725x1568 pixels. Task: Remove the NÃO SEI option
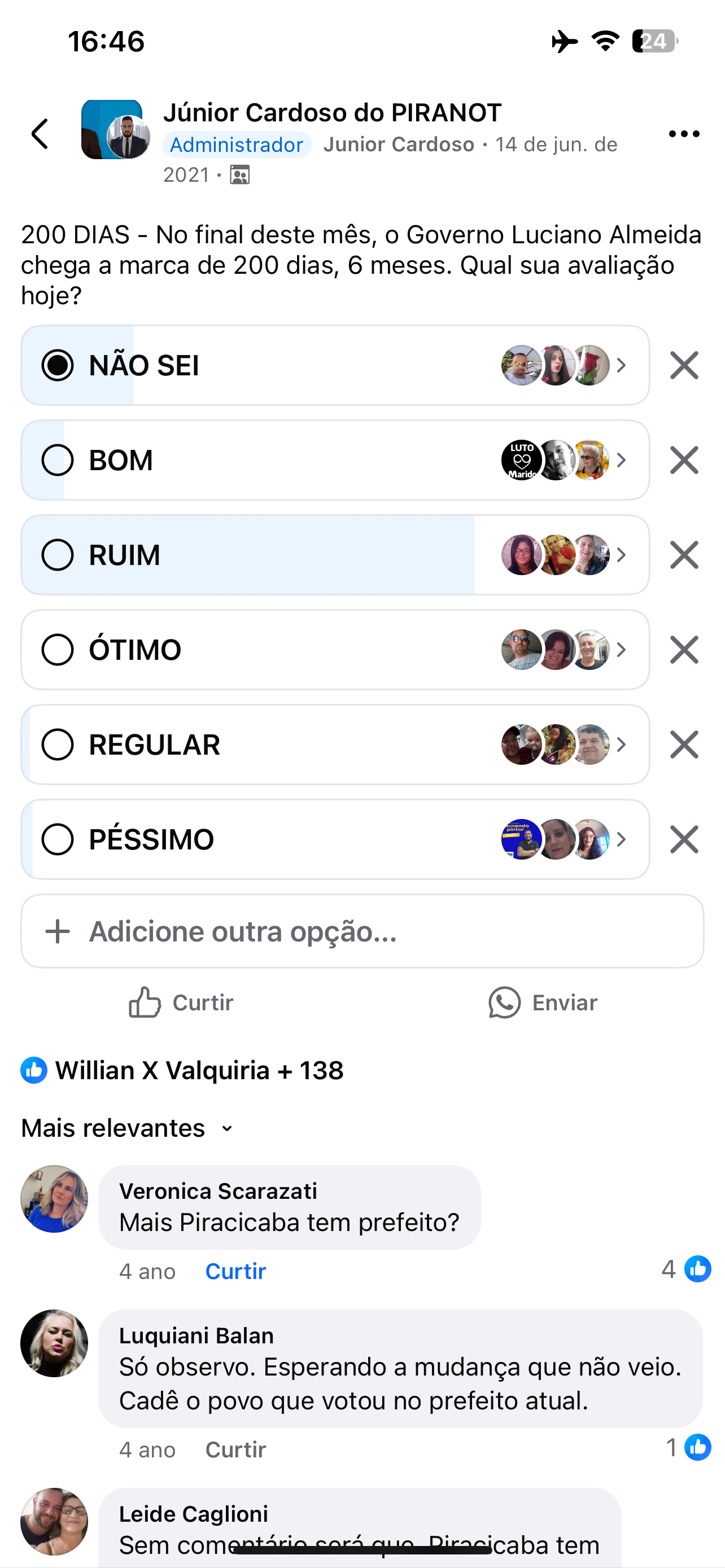click(x=684, y=365)
